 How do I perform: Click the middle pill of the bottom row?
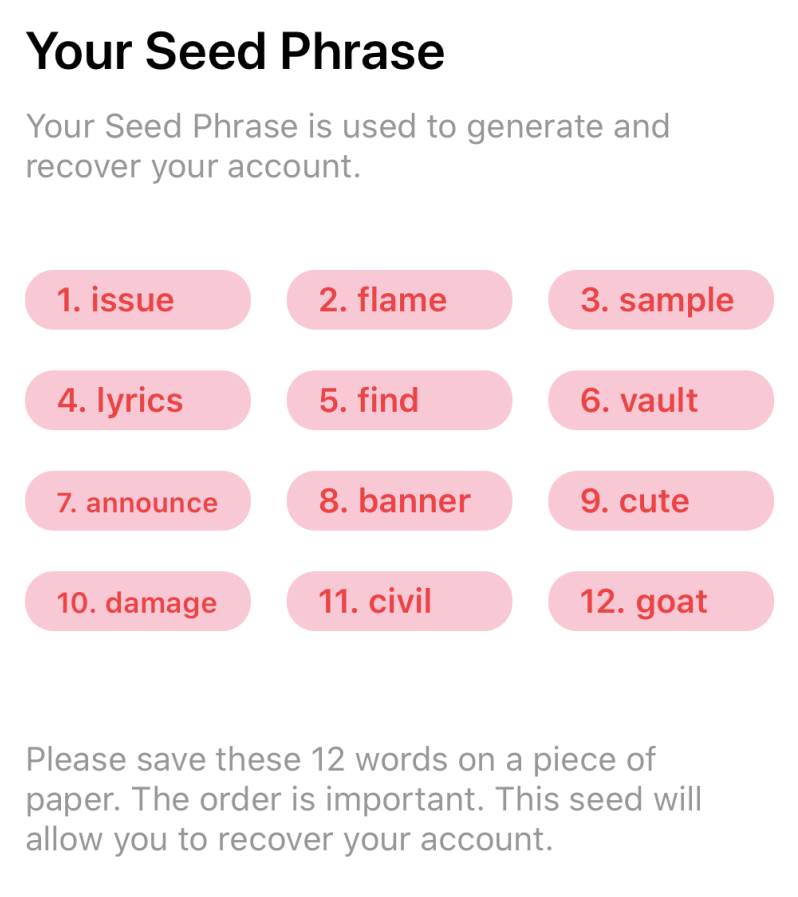(x=399, y=601)
